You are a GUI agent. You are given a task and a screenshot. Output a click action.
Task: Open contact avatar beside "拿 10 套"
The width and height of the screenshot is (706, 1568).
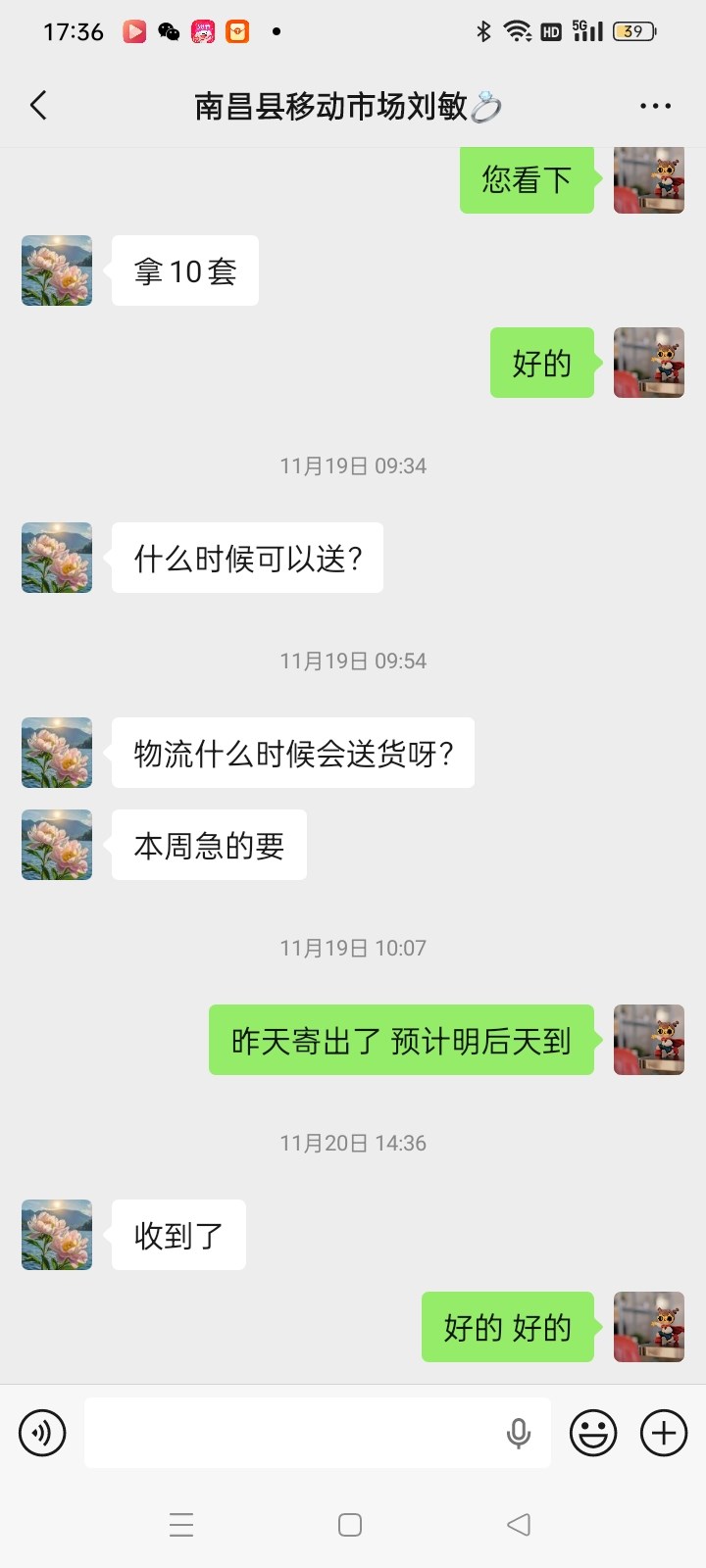click(x=57, y=270)
